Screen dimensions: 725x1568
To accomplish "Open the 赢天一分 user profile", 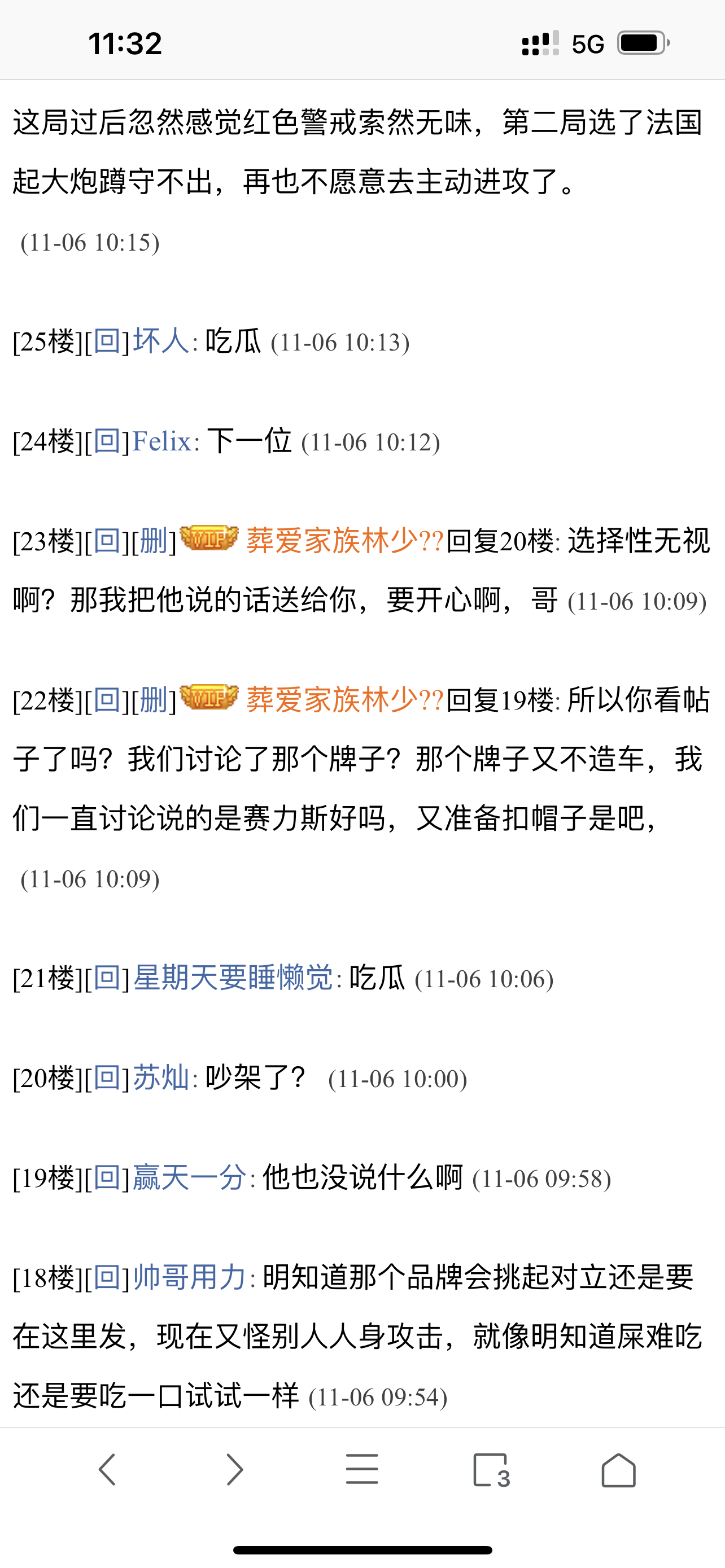I will (190, 1177).
